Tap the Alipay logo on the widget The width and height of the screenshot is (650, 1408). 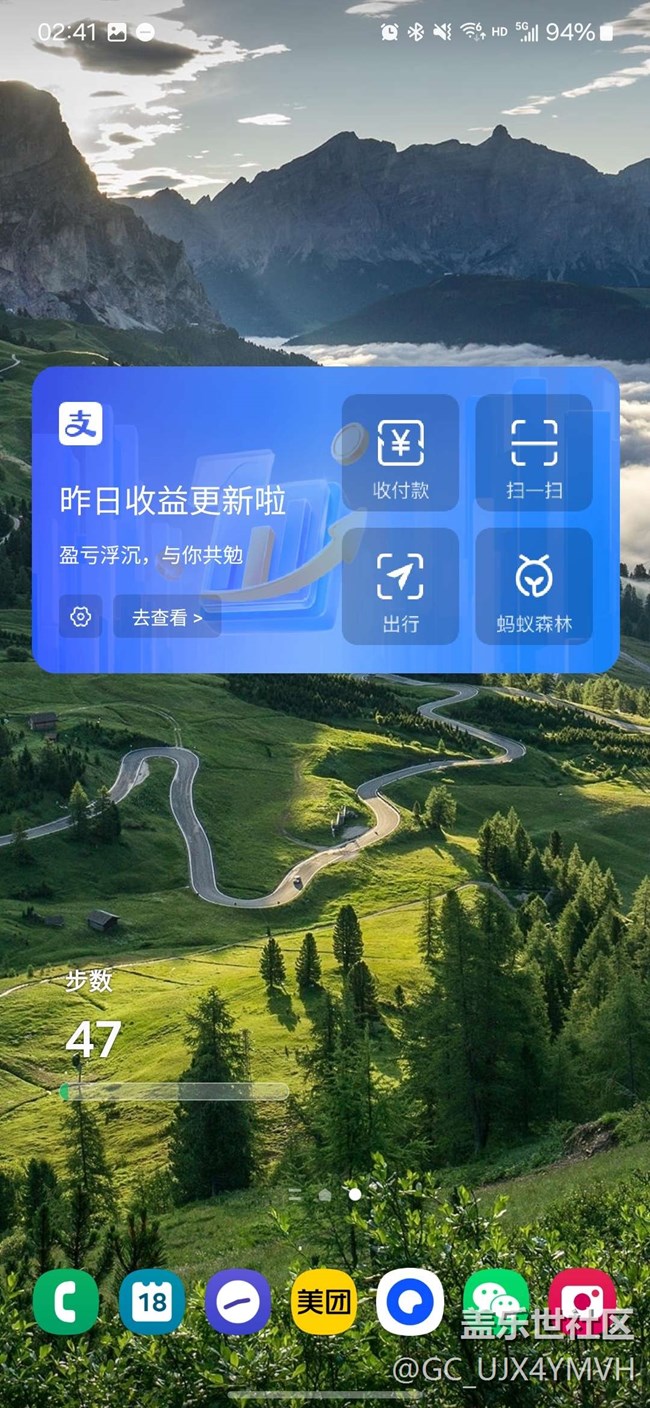point(81,424)
